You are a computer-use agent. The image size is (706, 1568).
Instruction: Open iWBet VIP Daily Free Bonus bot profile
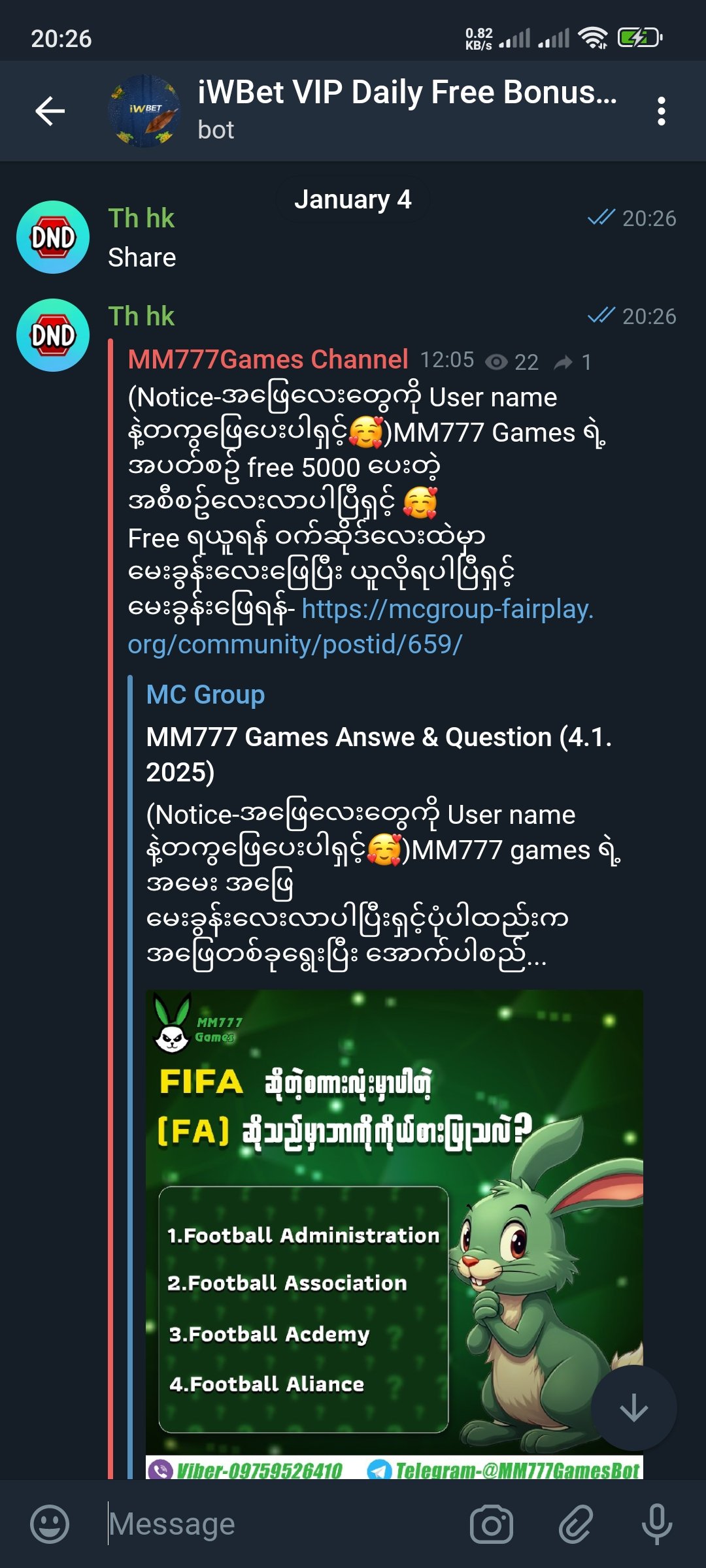click(x=405, y=110)
